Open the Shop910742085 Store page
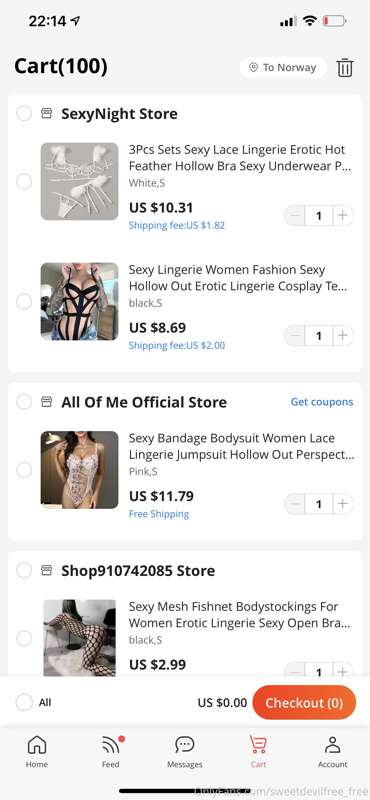The height and width of the screenshot is (800, 370). (x=138, y=570)
